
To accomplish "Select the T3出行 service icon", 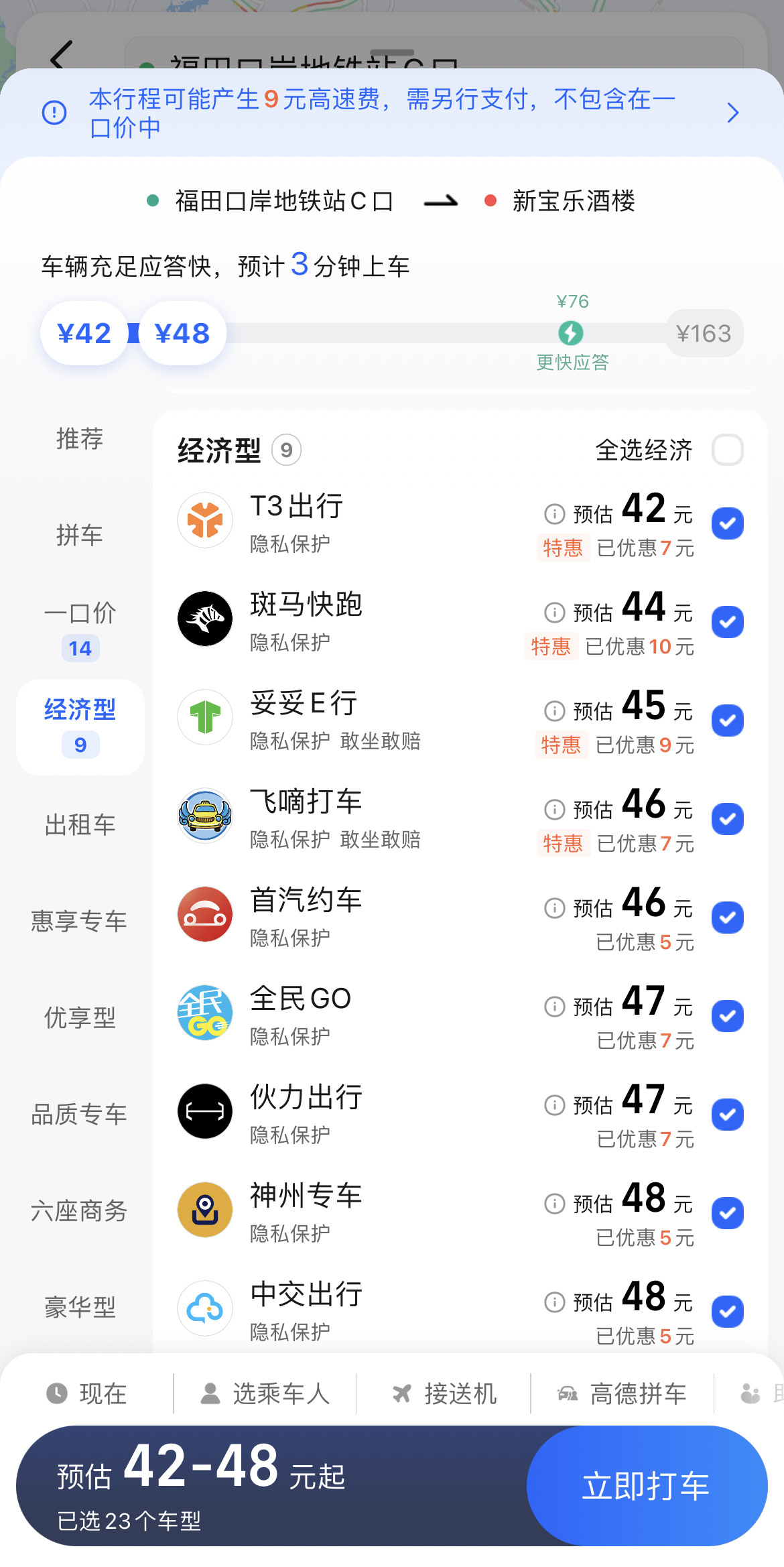I will click(x=204, y=520).
